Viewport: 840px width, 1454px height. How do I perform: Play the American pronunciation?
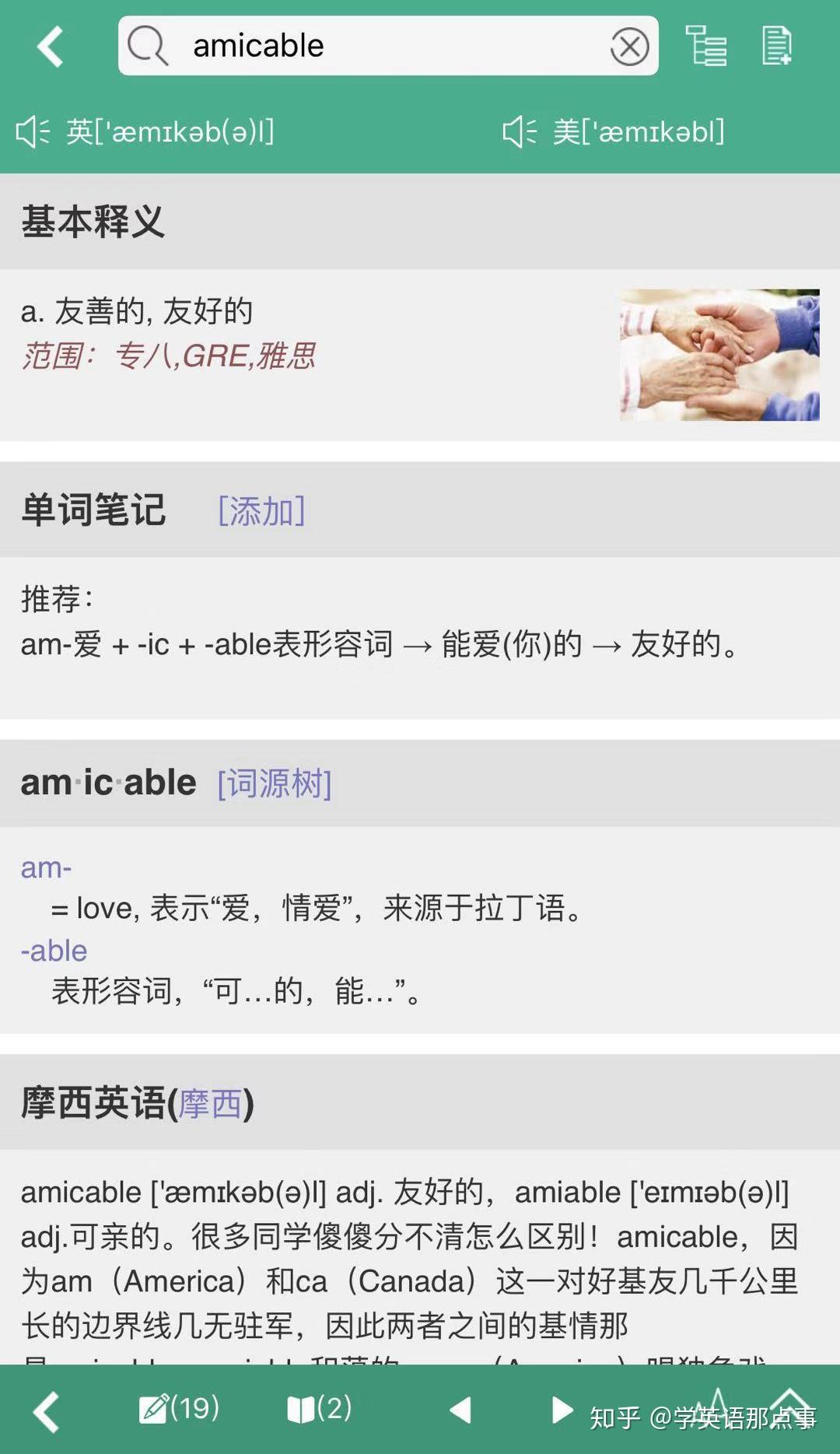(520, 131)
